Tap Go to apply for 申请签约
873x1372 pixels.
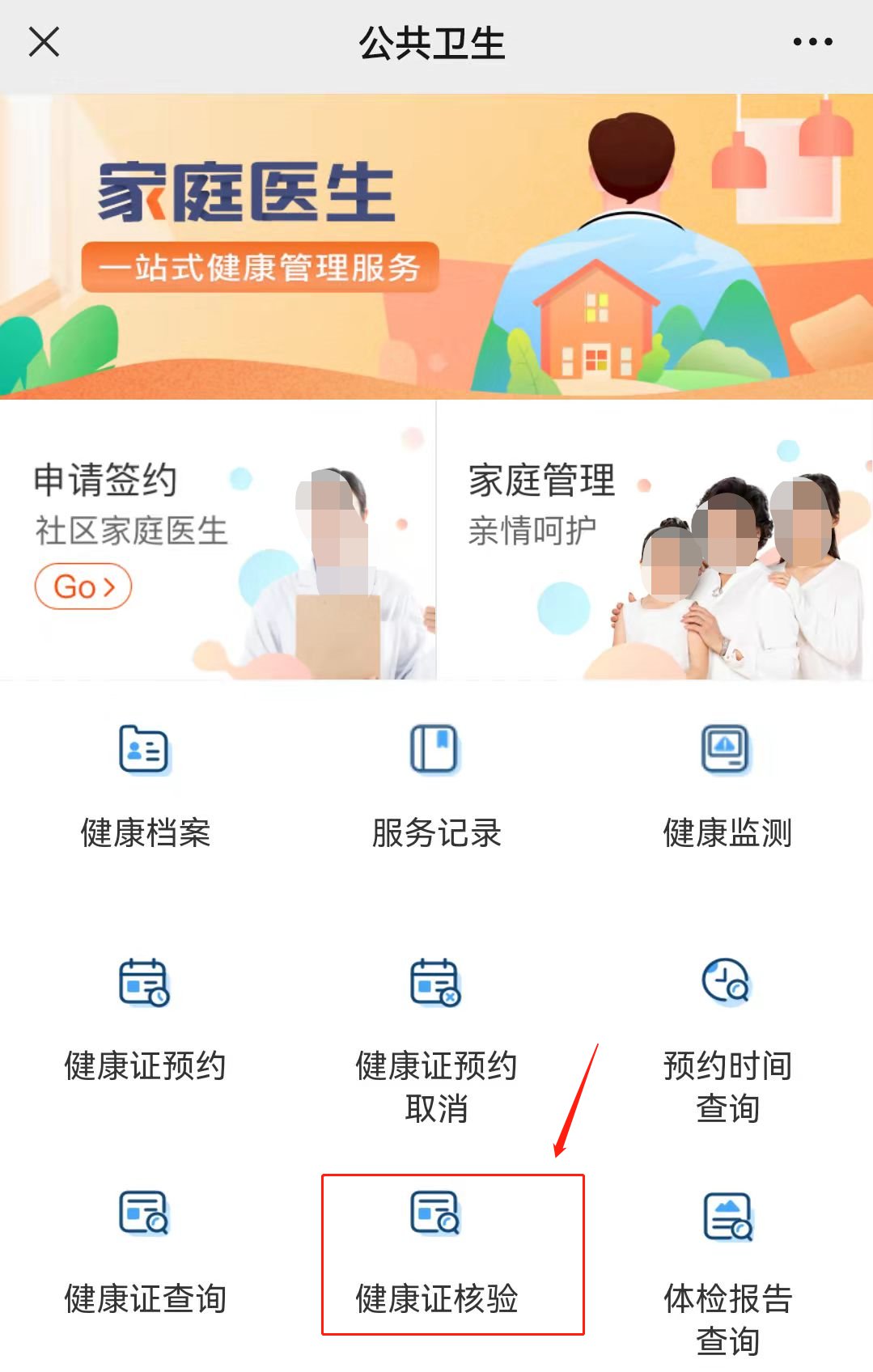pyautogui.click(x=83, y=586)
